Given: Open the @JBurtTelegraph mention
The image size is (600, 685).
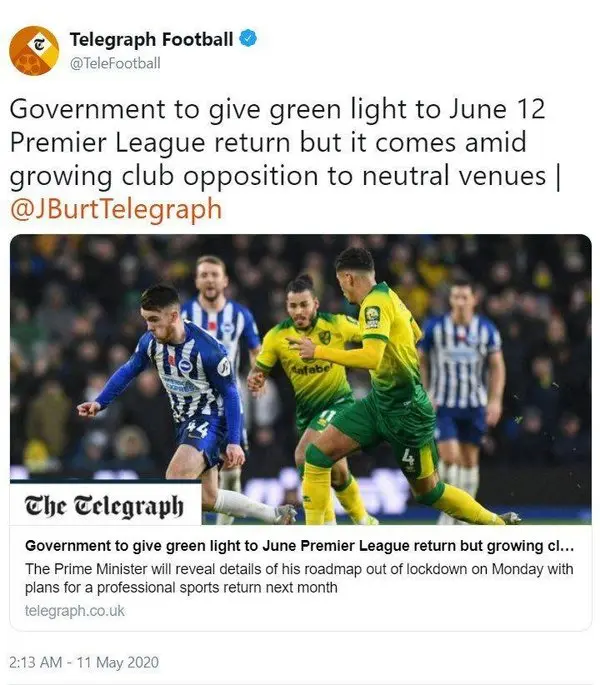Looking at the screenshot, I should (116, 210).
